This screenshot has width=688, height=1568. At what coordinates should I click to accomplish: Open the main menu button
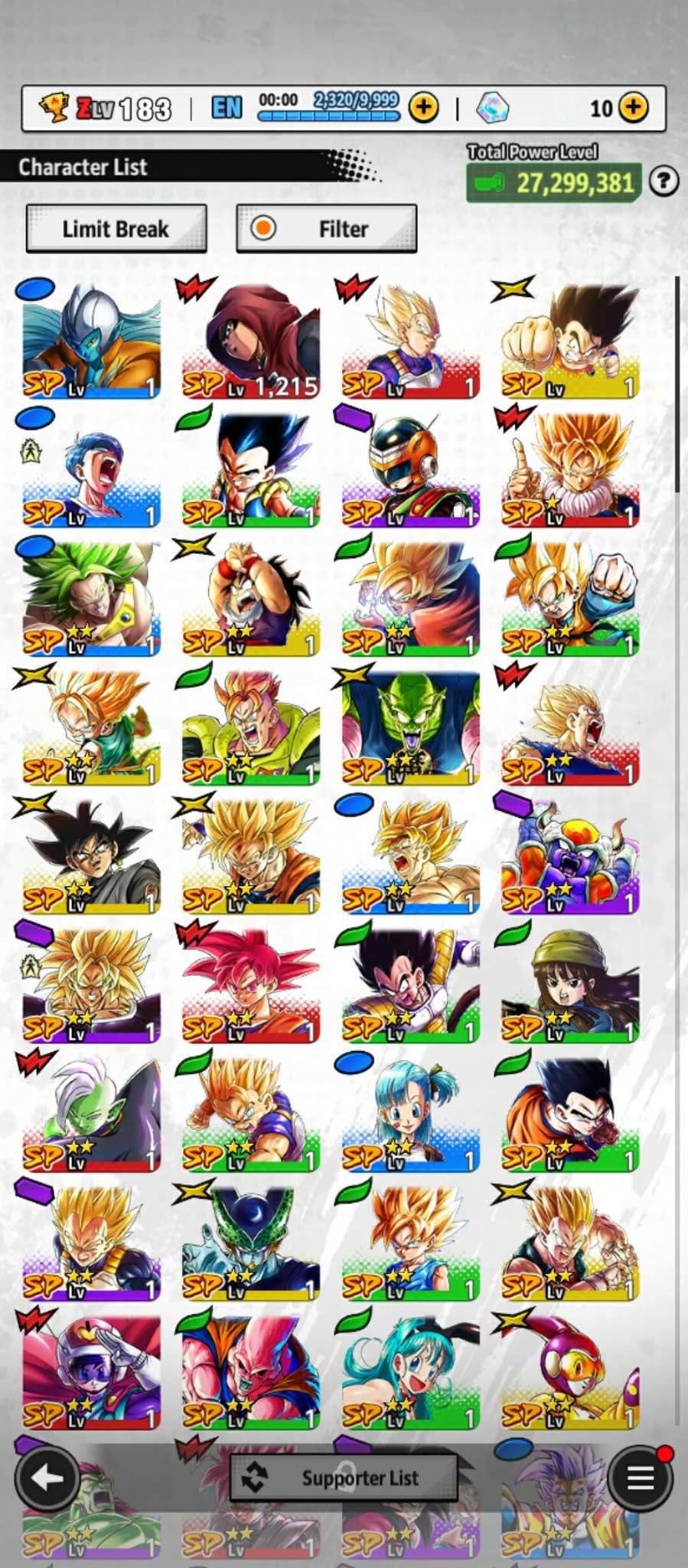tap(640, 1478)
